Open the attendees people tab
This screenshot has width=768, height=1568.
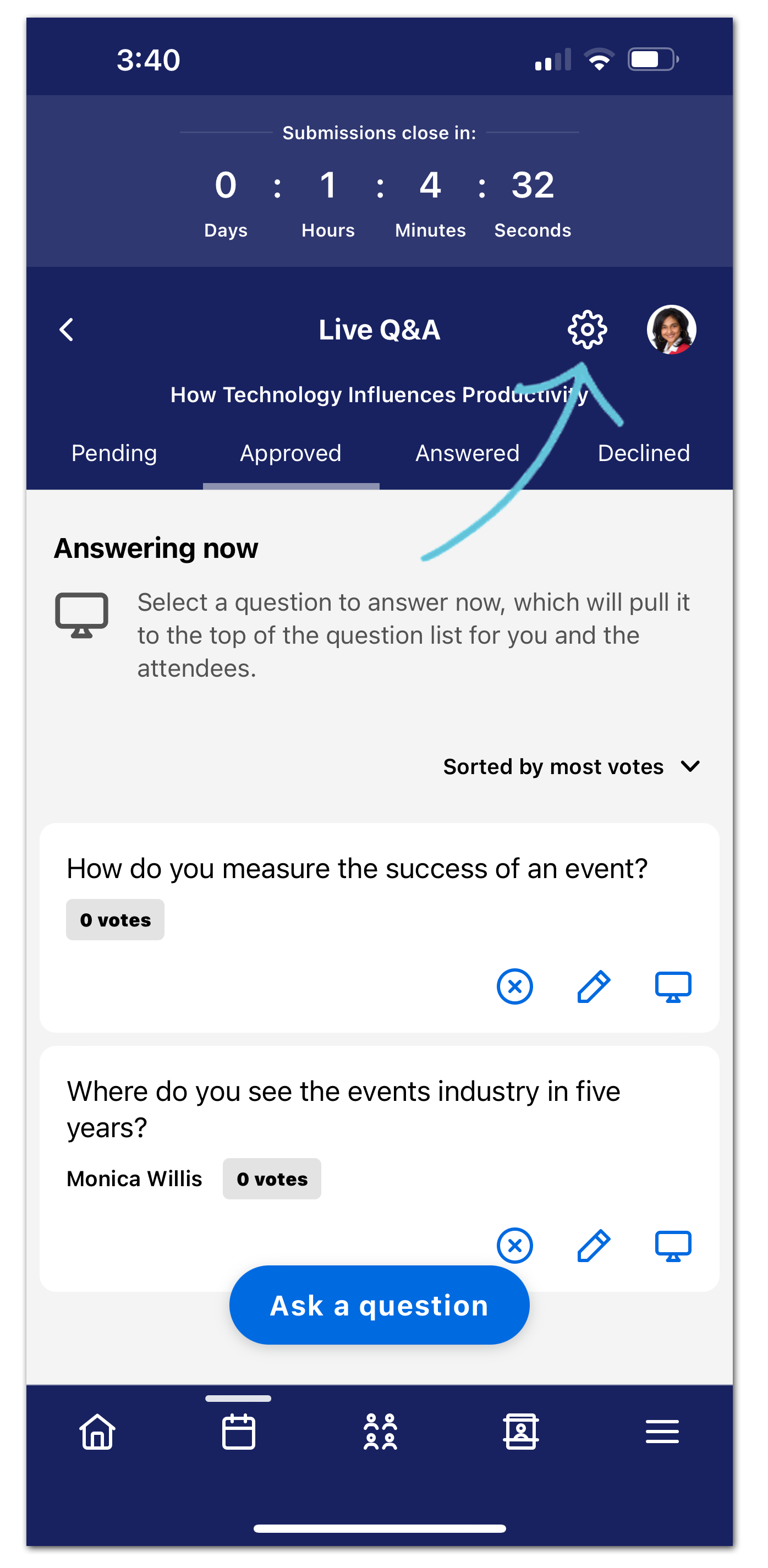380,1432
